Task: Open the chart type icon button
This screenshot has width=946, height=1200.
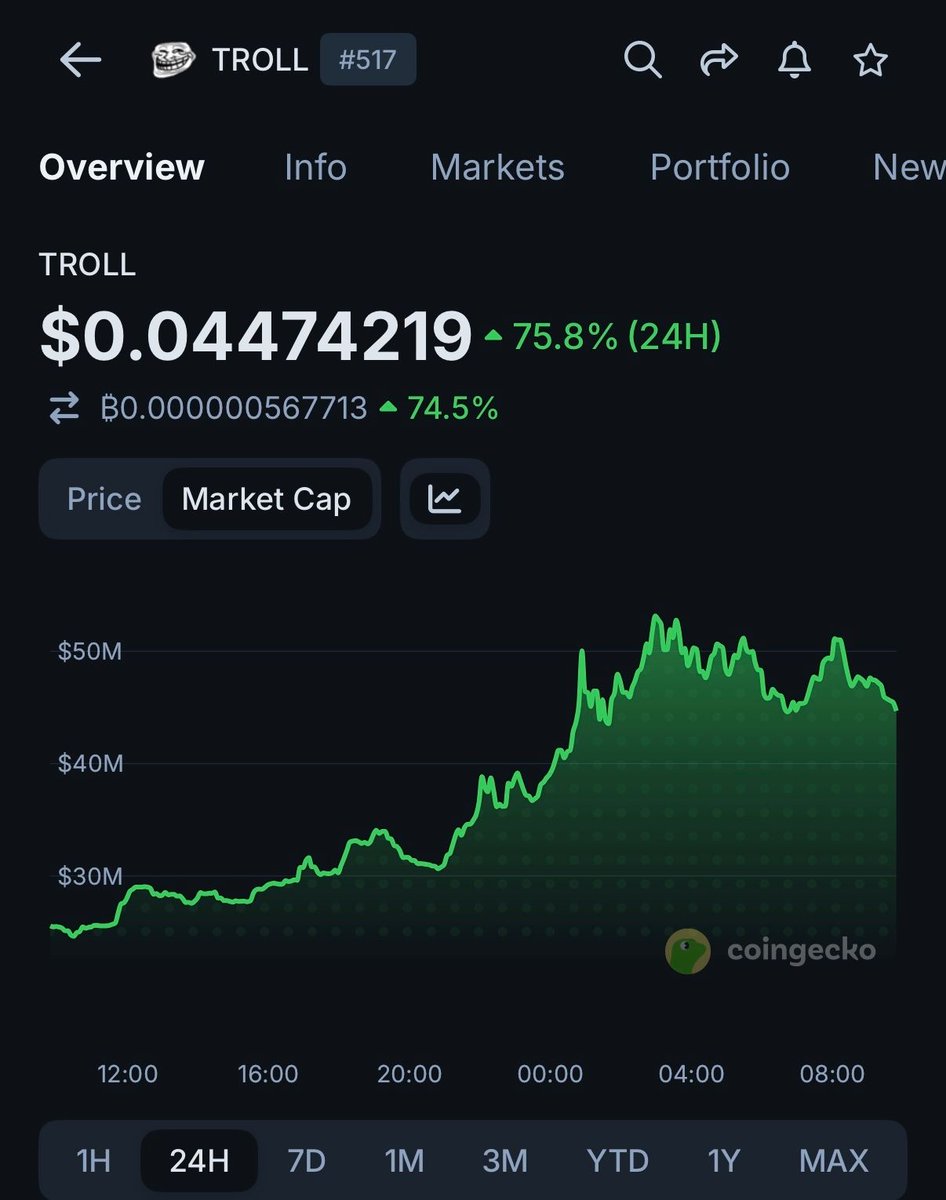Action: pyautogui.click(x=445, y=499)
